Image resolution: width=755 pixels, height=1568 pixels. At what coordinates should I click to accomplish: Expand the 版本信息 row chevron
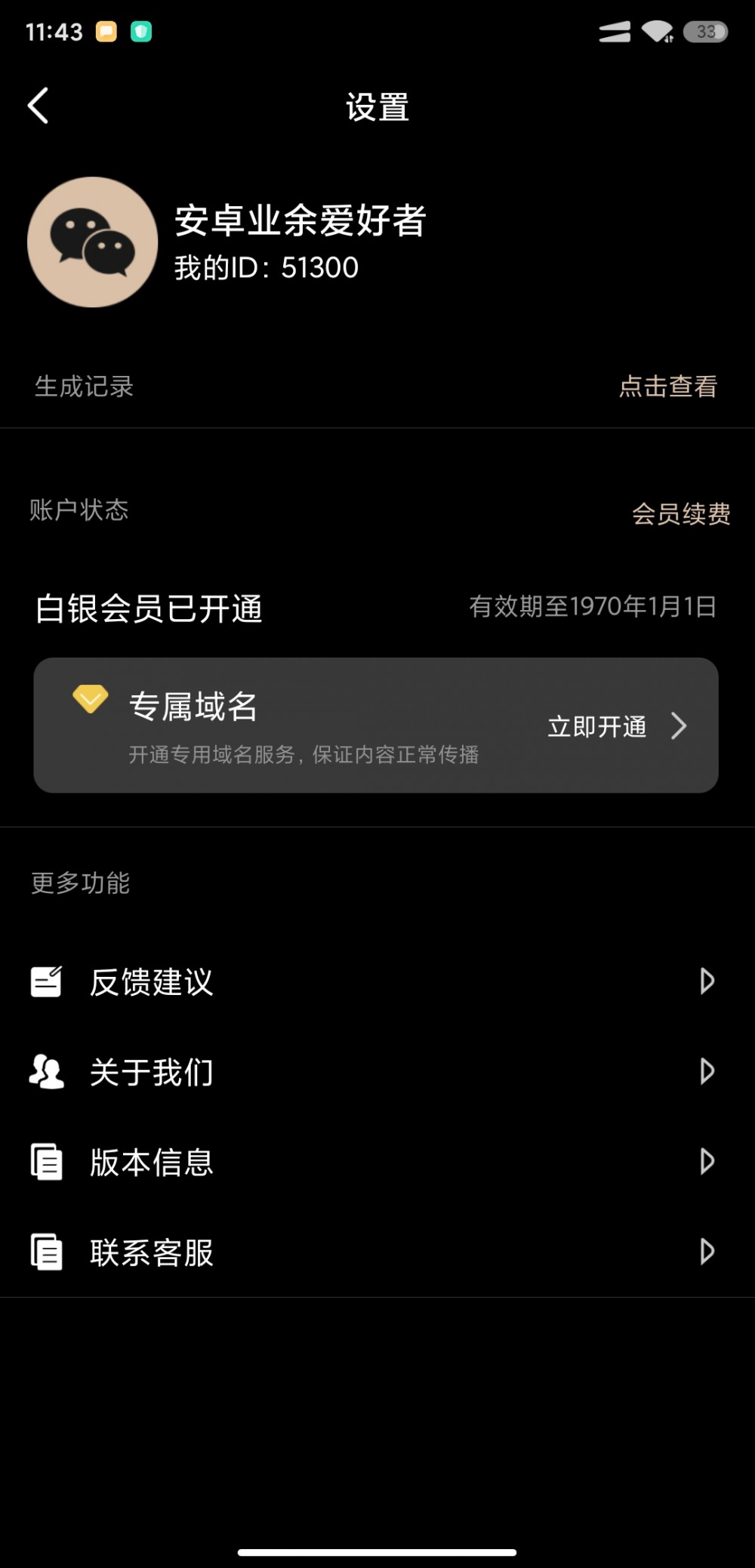coord(707,1162)
